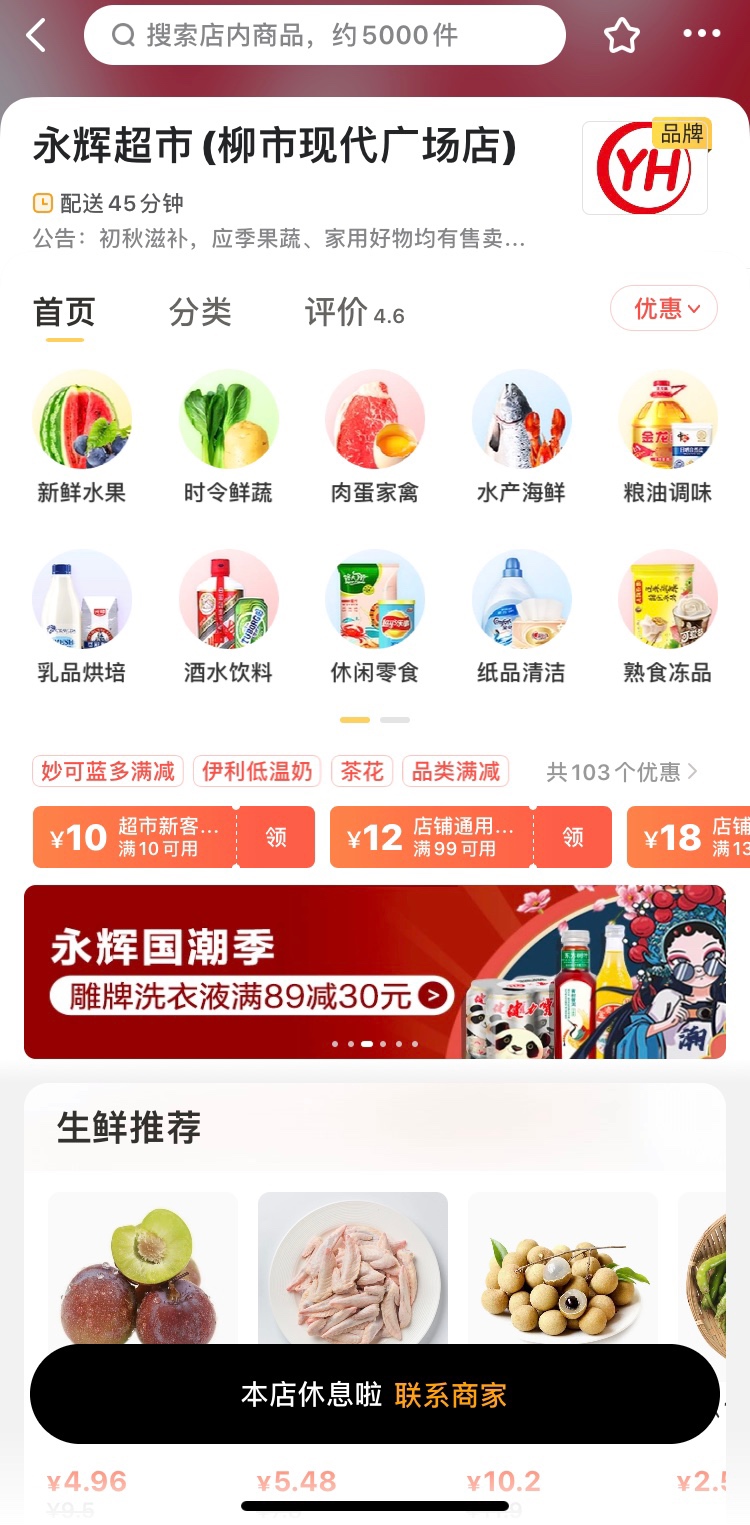Expand the 优惠 dropdown
This screenshot has height=1525, width=750.
coord(664,309)
